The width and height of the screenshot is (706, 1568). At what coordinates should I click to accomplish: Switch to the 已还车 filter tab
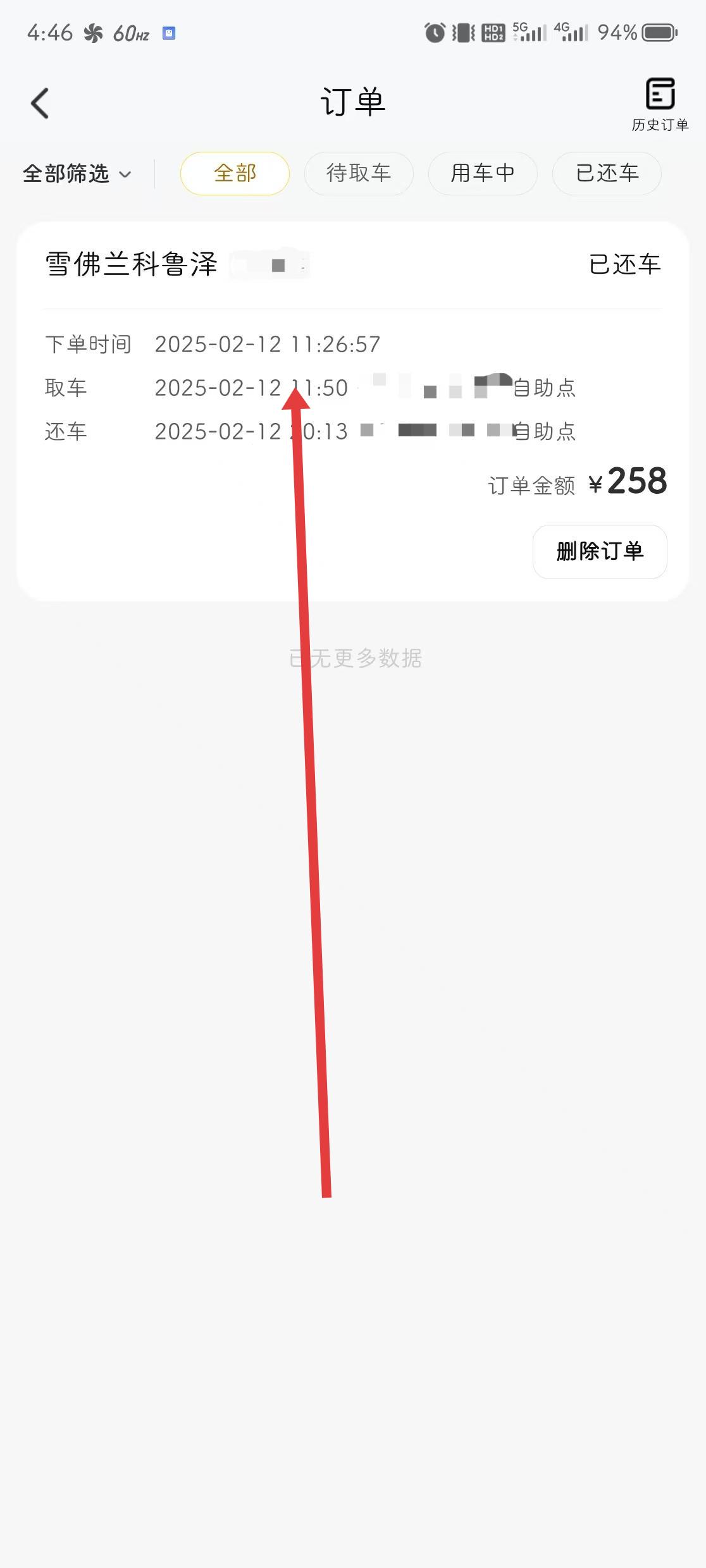pyautogui.click(x=607, y=173)
